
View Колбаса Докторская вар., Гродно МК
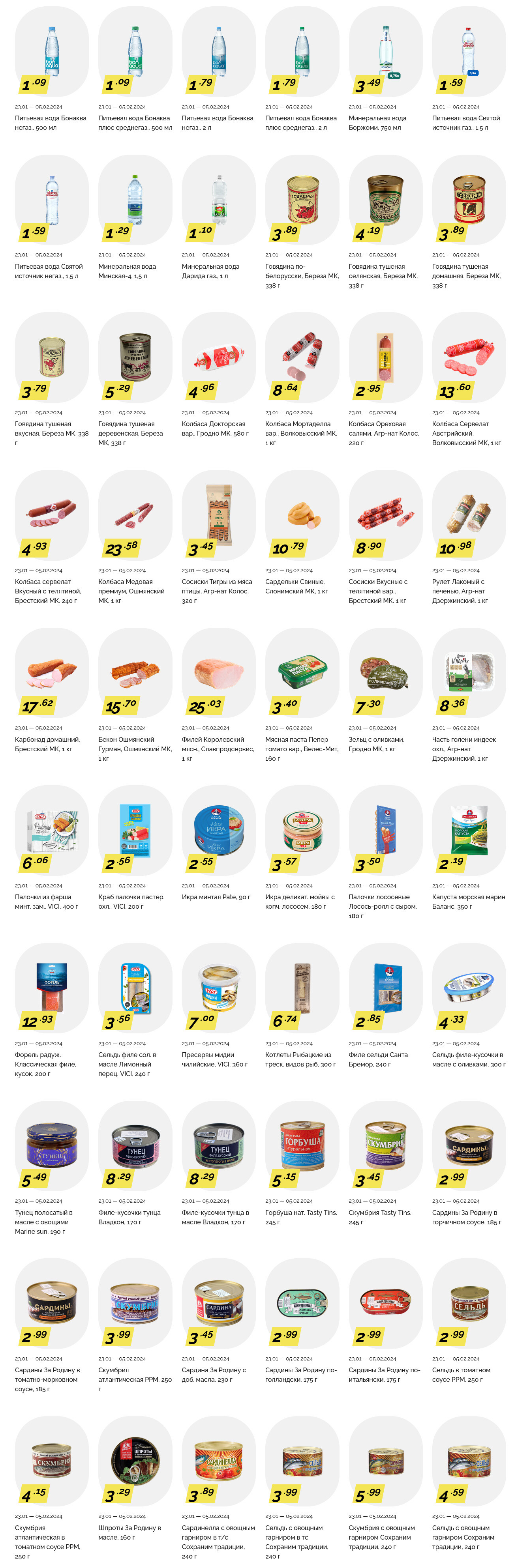[218, 358]
